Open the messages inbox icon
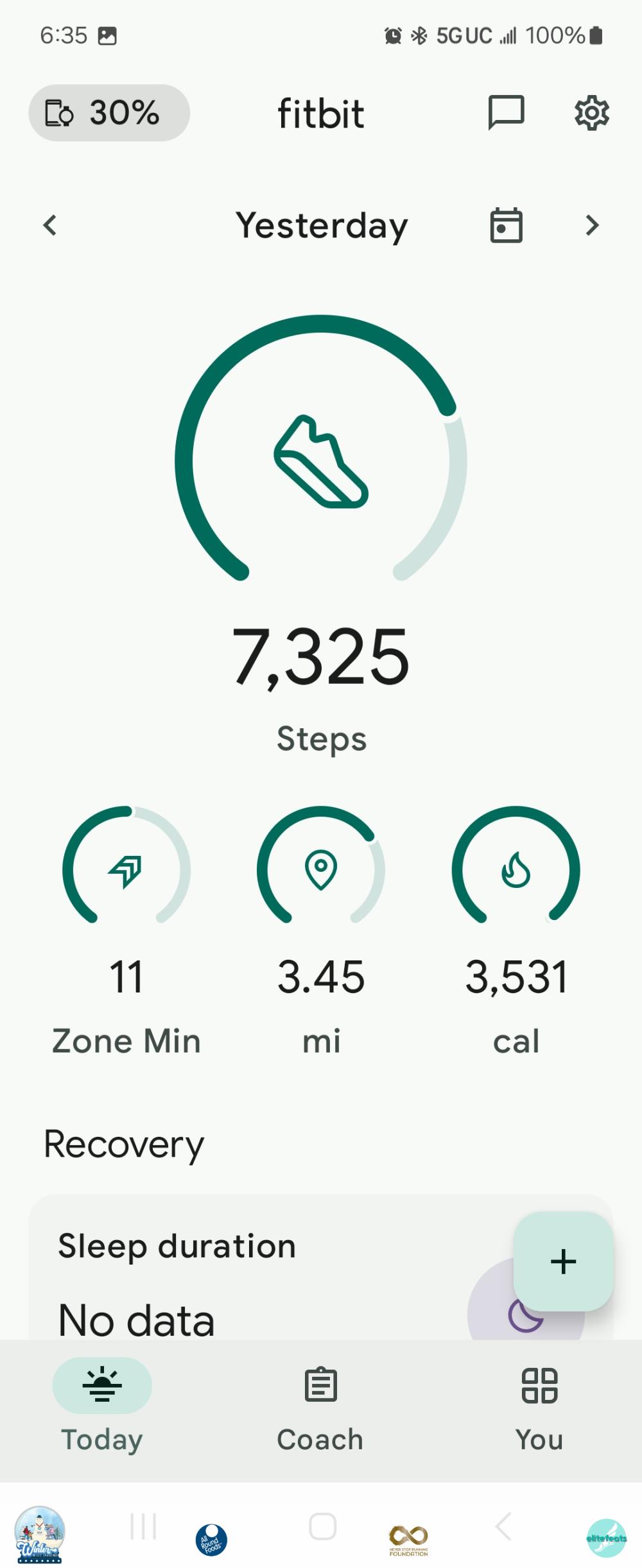 tap(506, 113)
